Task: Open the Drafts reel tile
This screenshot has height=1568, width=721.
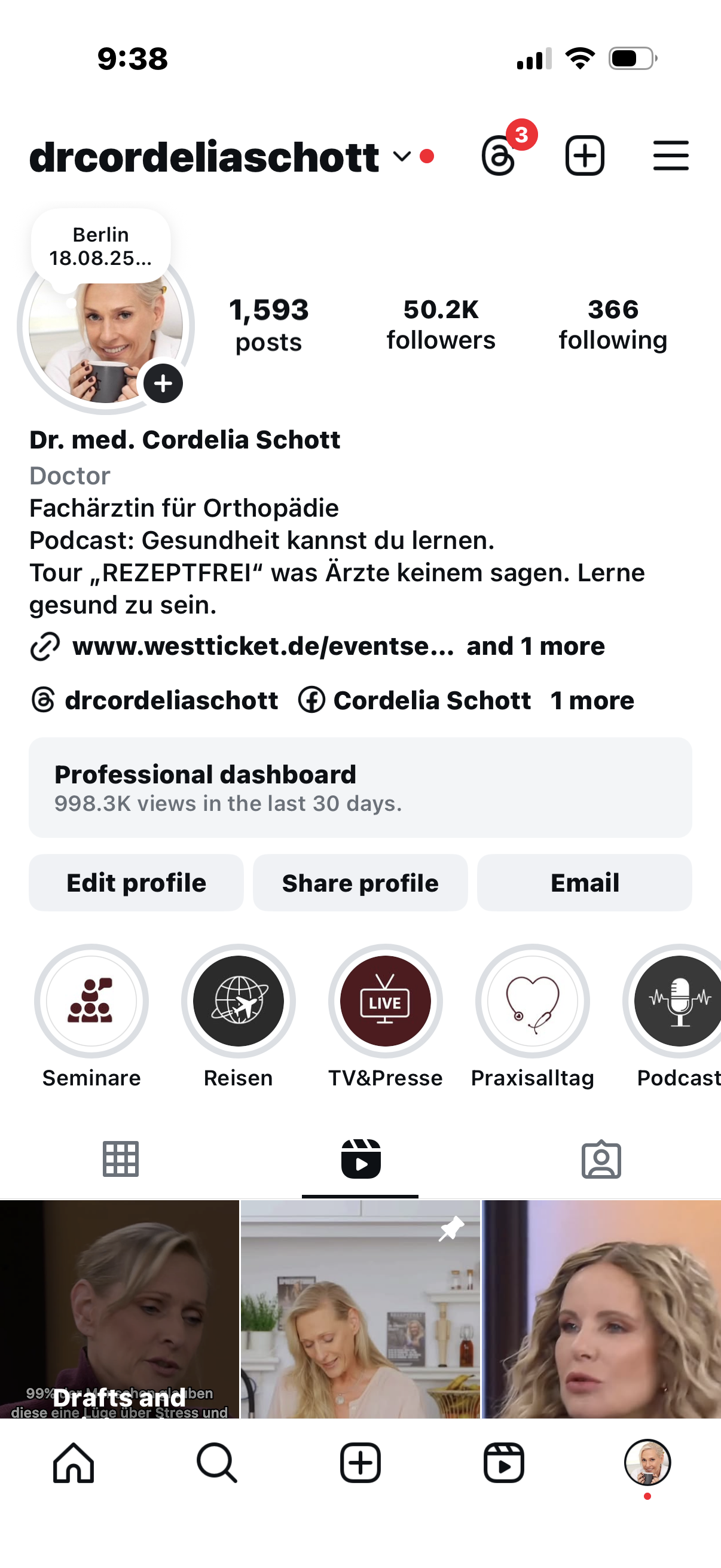Action: coord(119,1308)
